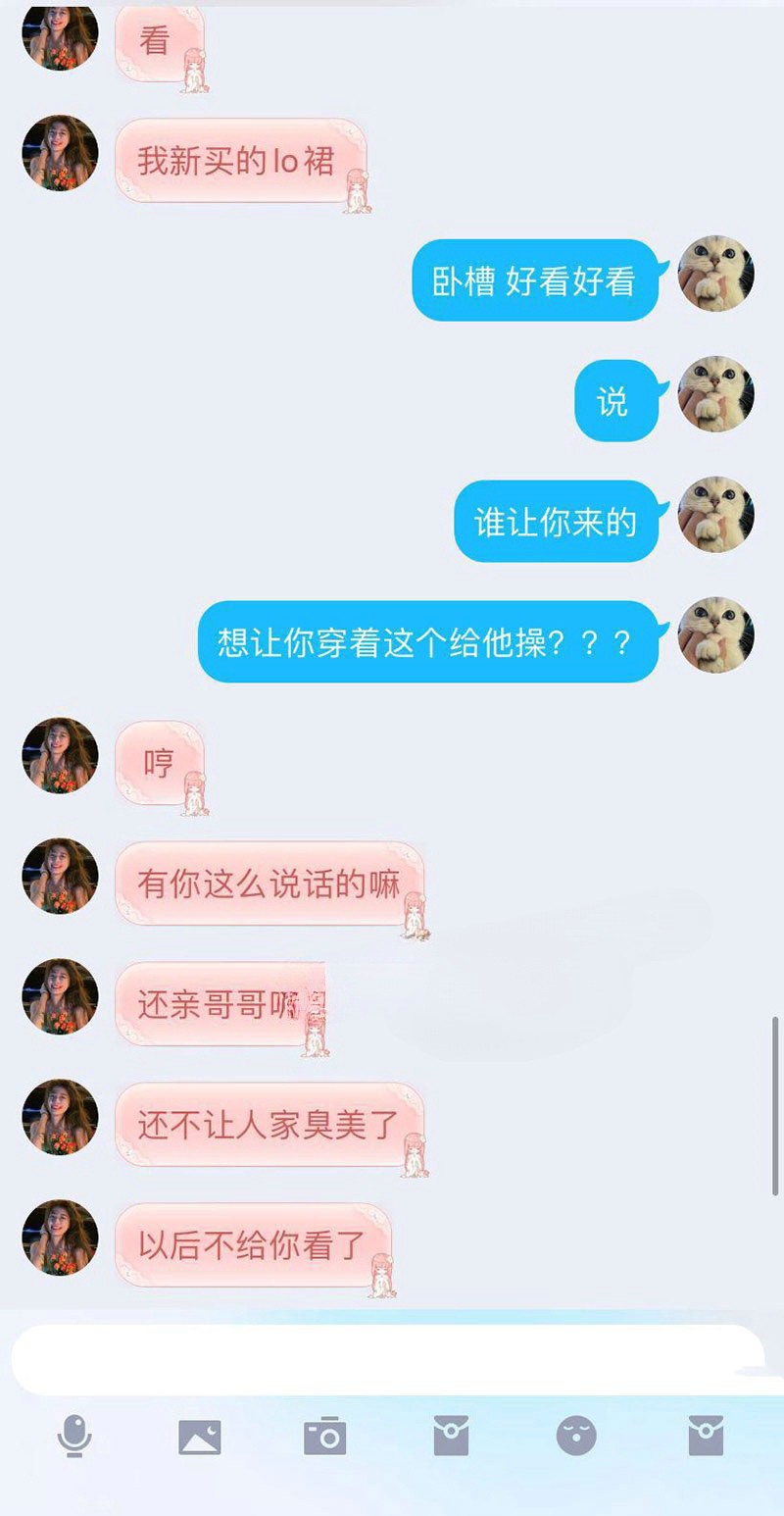Image resolution: width=784 pixels, height=1516 pixels.
Task: View profile from avatar beside "还不让人家臭美了"
Action: tap(61, 1118)
